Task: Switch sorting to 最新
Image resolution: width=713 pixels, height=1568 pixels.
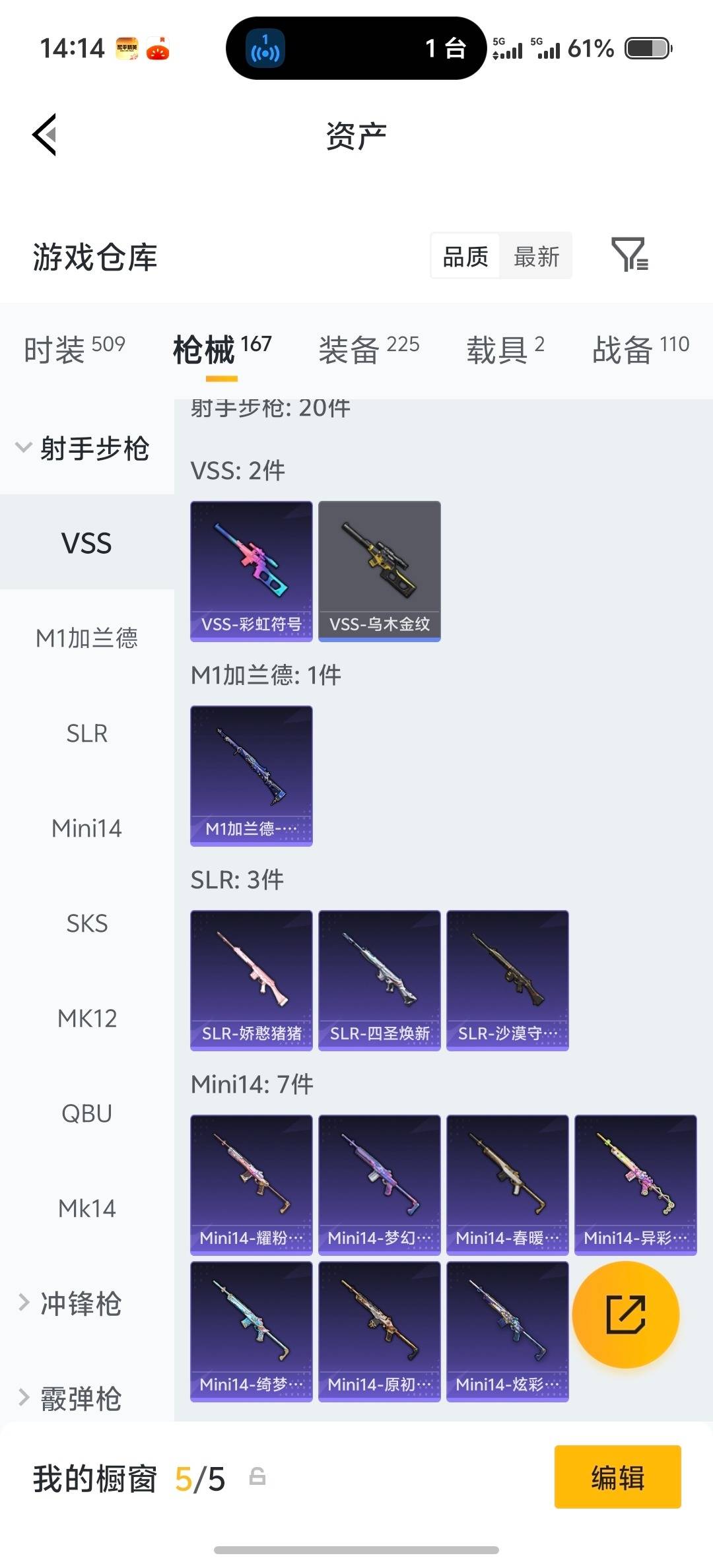Action: pos(536,256)
